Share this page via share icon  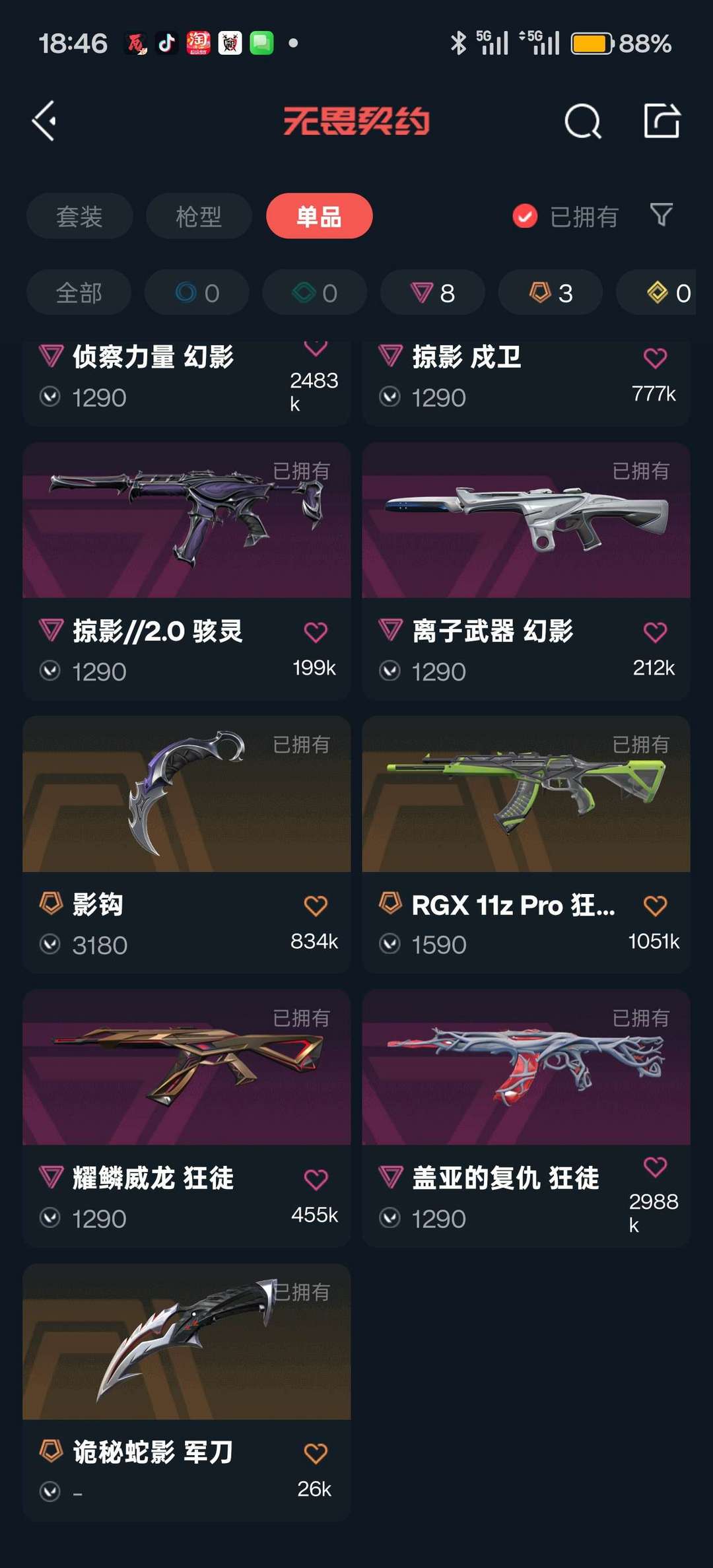point(662,121)
